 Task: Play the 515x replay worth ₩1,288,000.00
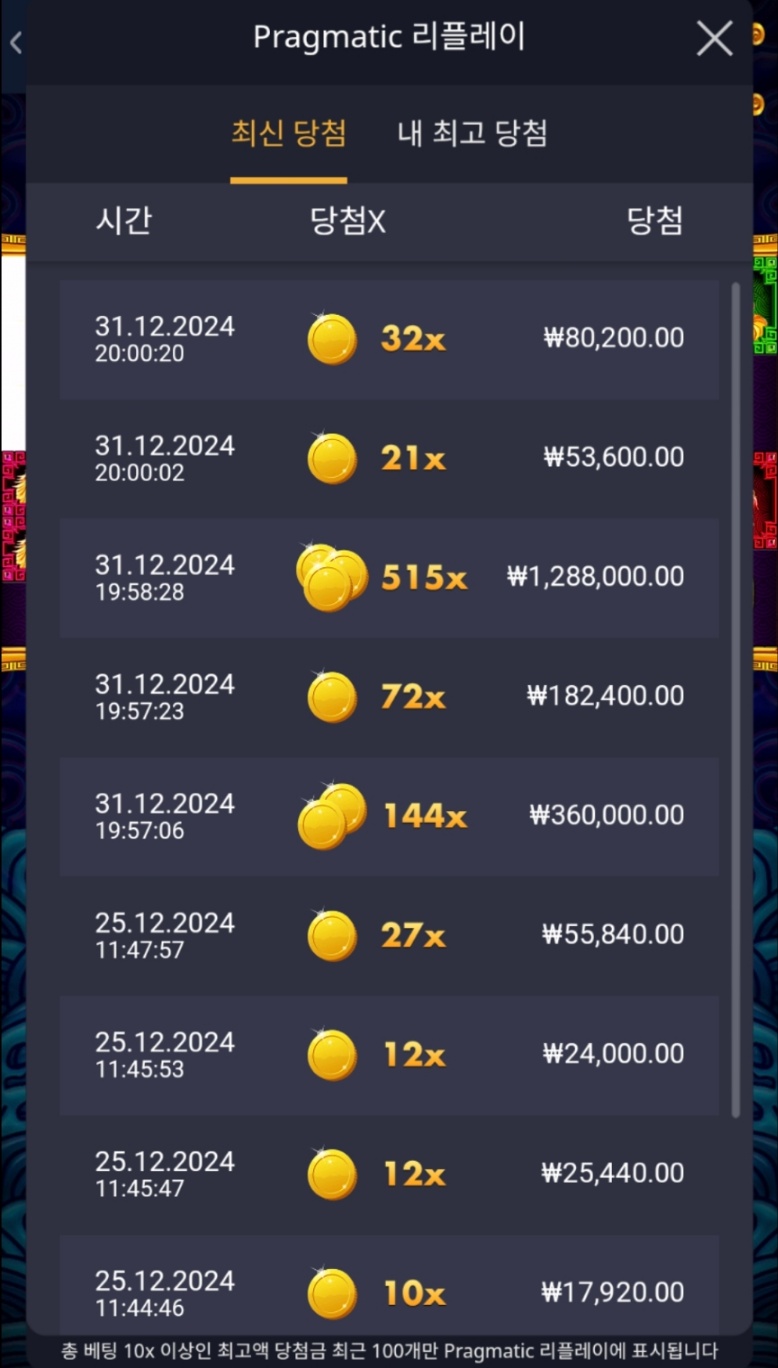(389, 577)
